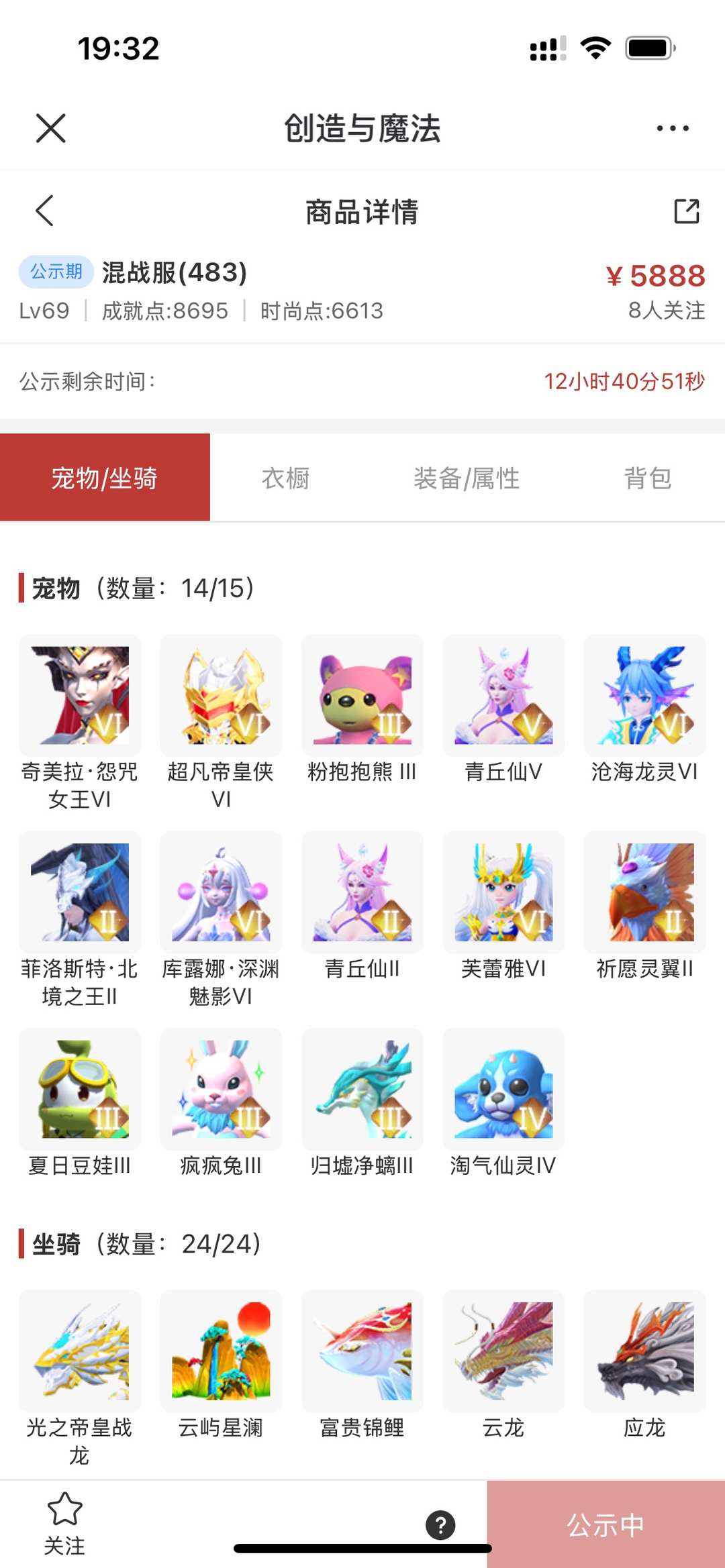Tap the 公示中 button

point(605,1524)
